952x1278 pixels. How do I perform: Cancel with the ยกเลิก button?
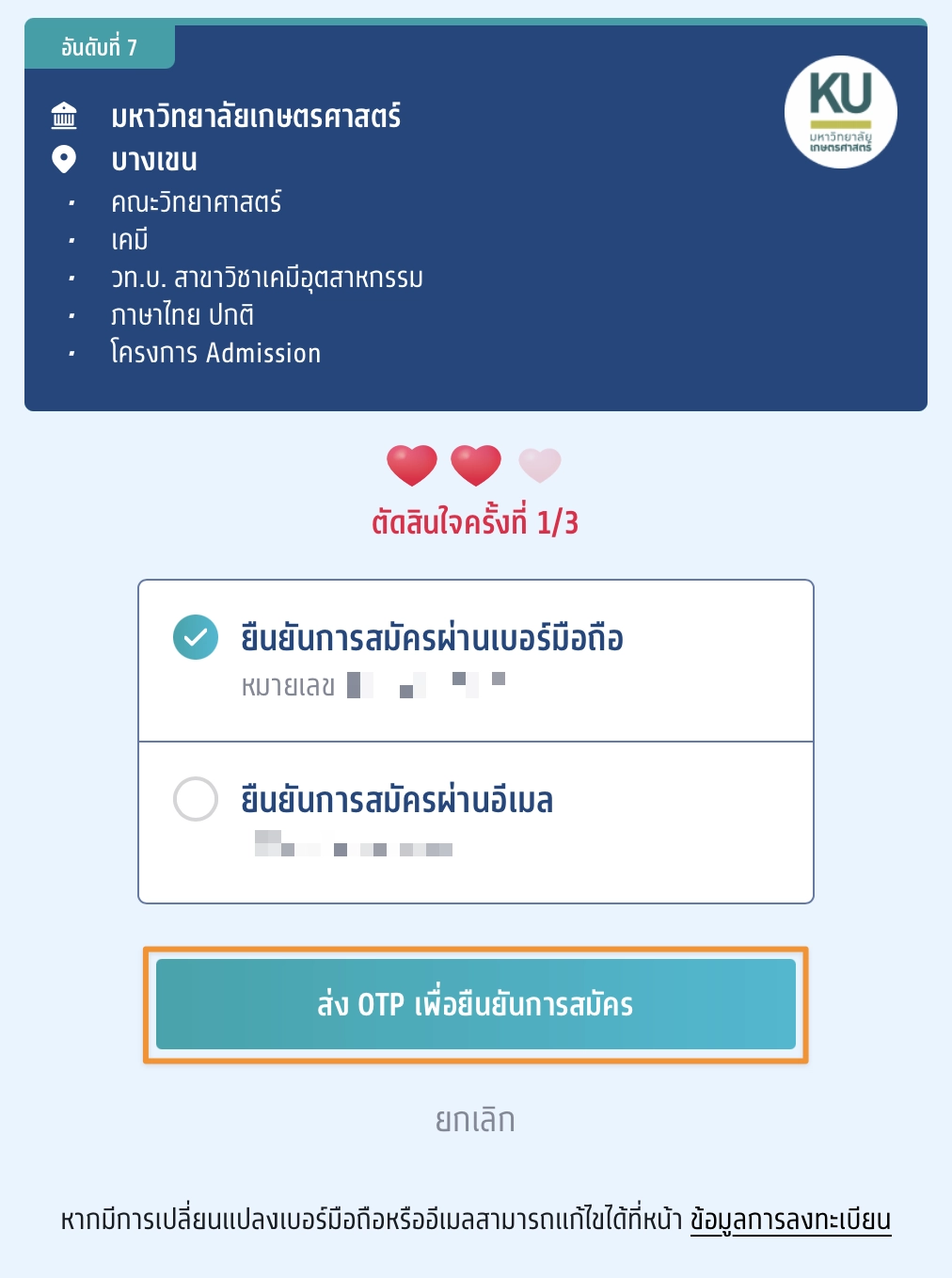[x=475, y=1120]
